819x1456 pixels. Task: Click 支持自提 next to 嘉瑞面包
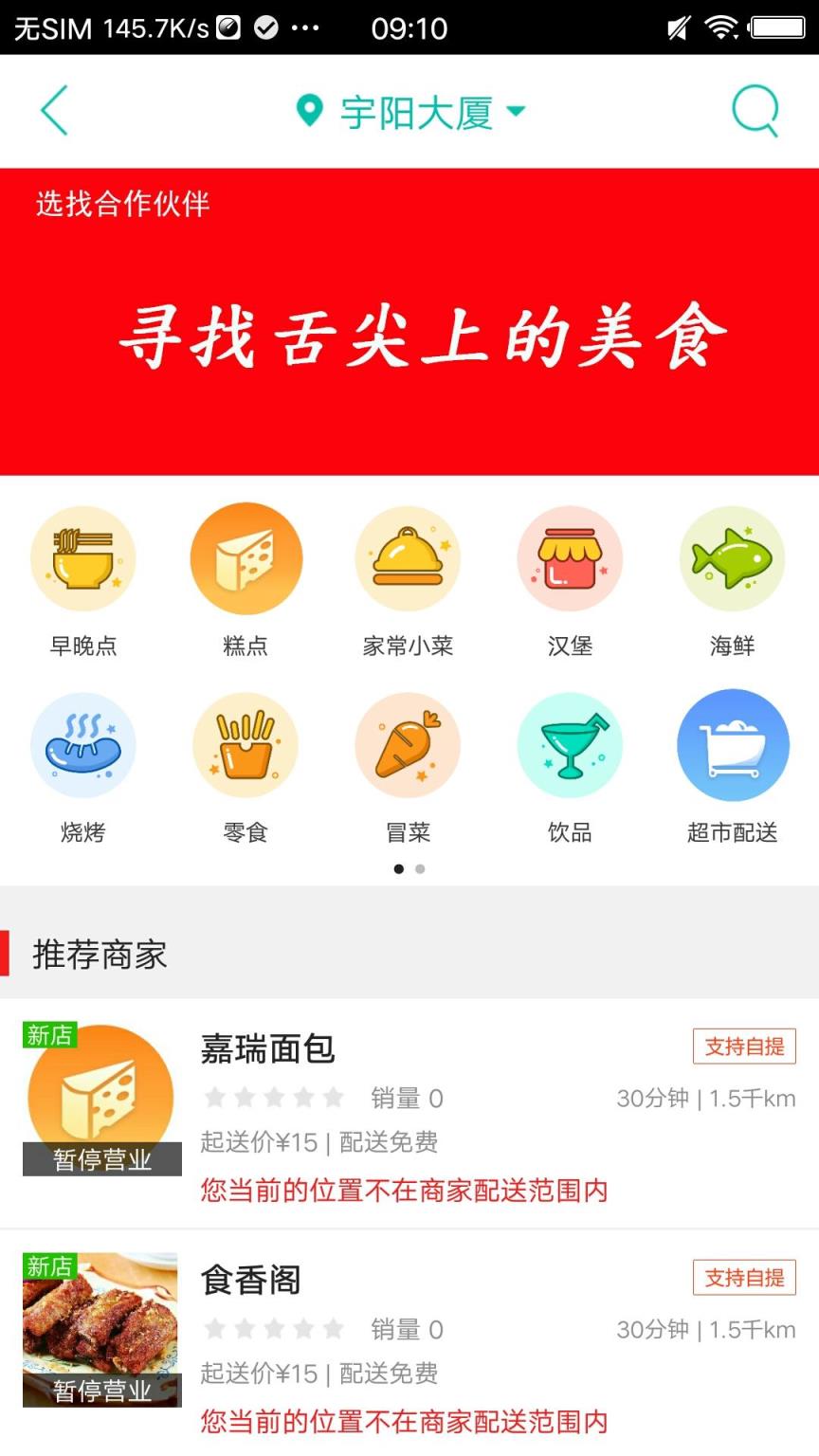[x=744, y=1046]
